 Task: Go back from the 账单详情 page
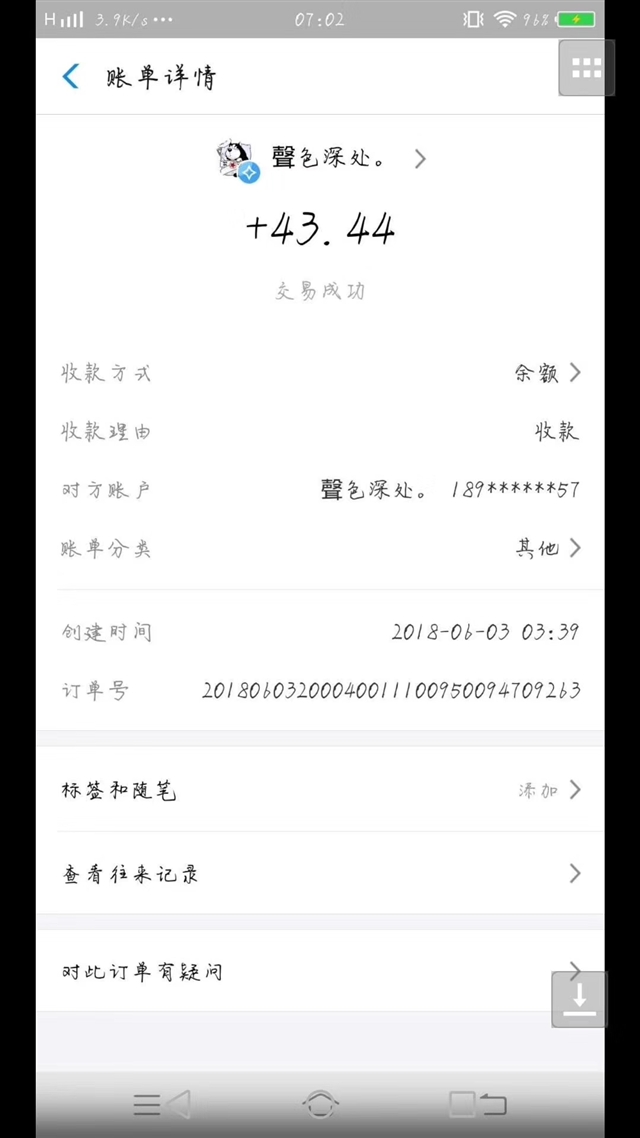click(x=70, y=76)
